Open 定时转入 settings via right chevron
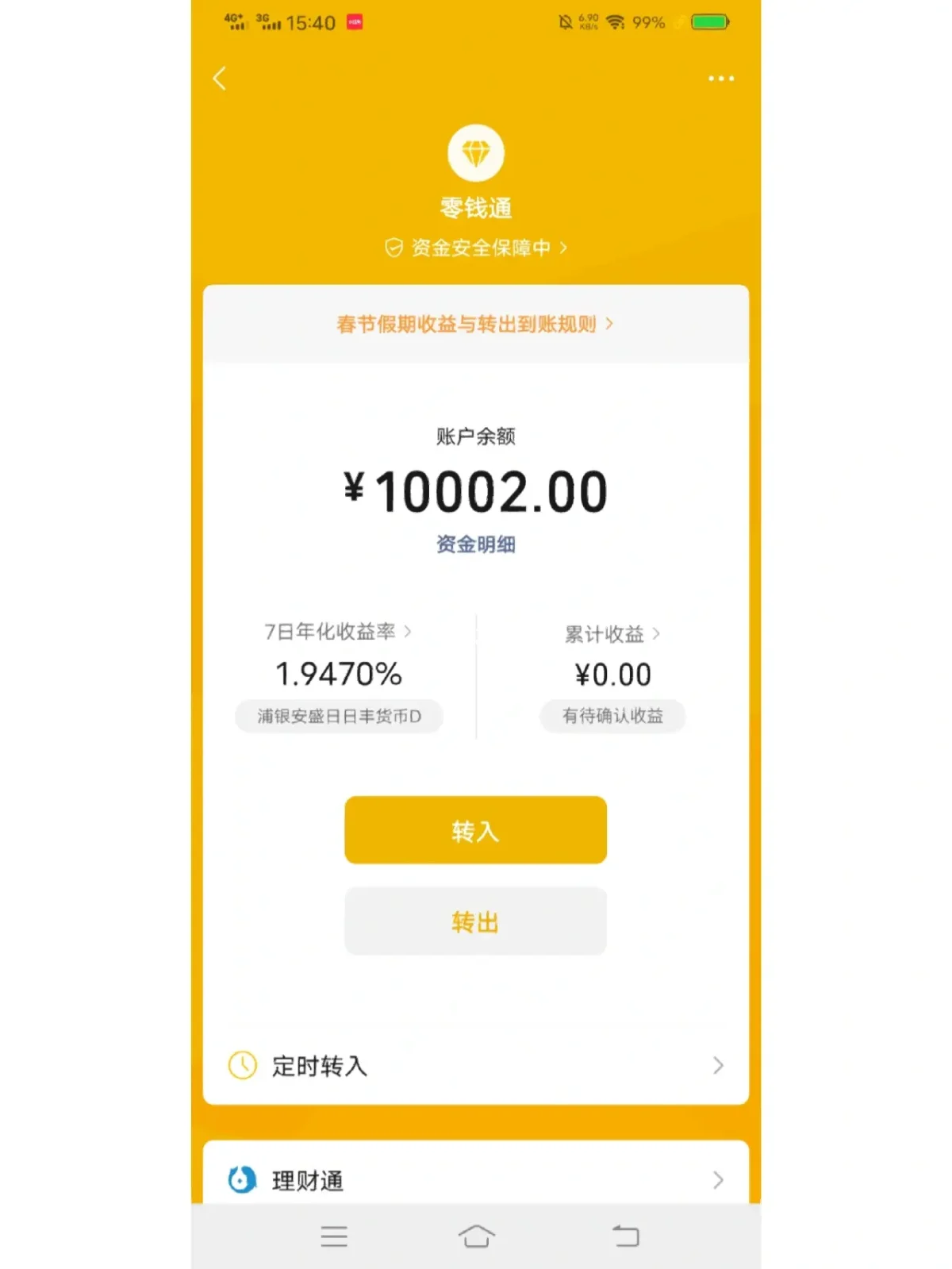Screen dimensions: 952x1269 click(719, 1063)
